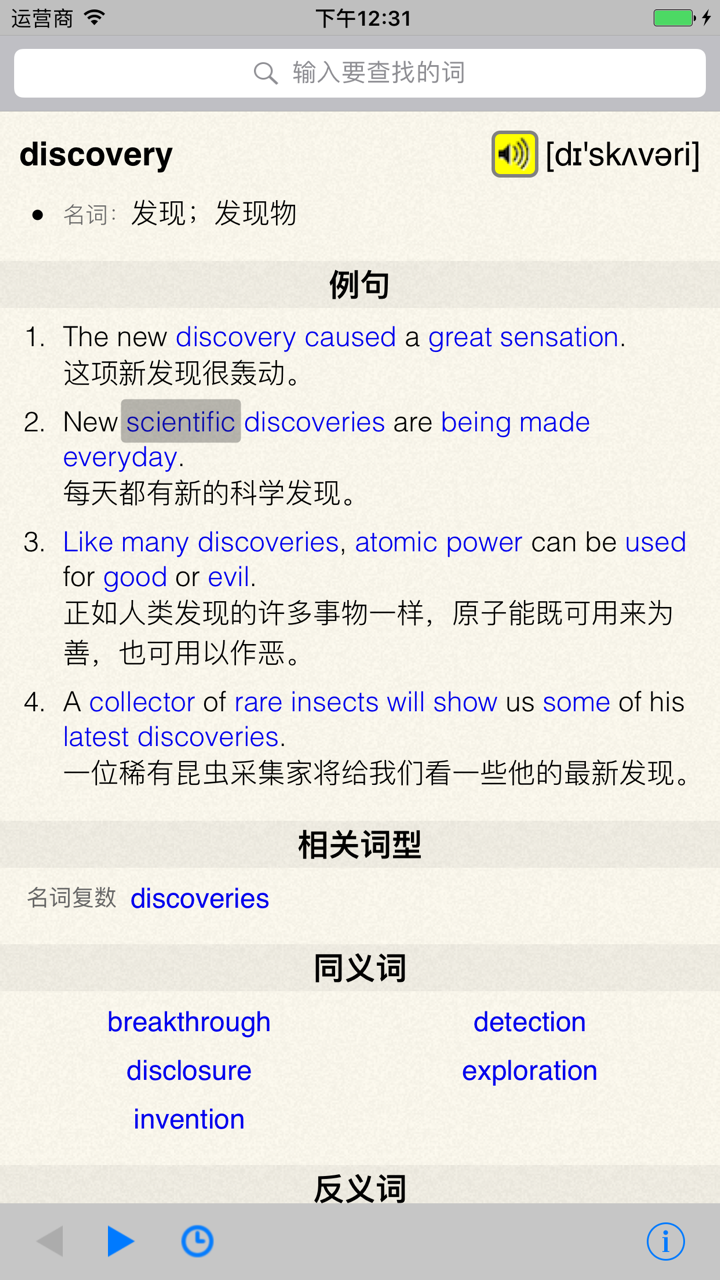
Task: Open synonym breakthrough
Action: [x=188, y=1022]
